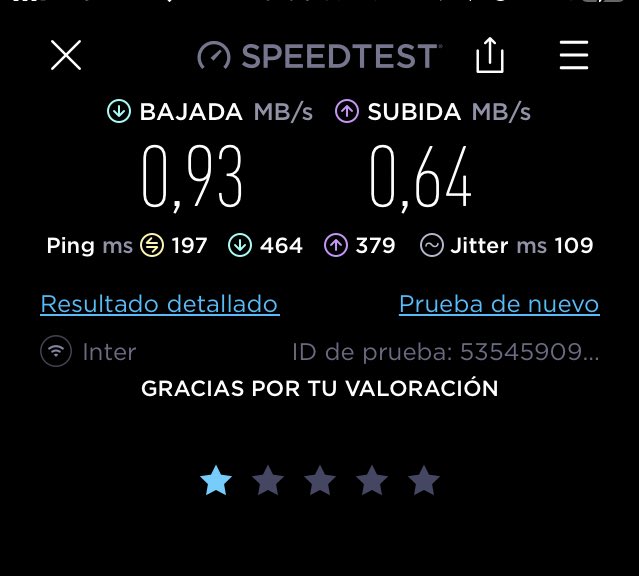Open the hamburger menu
Image resolution: width=639 pixels, height=576 pixels.
(x=574, y=56)
